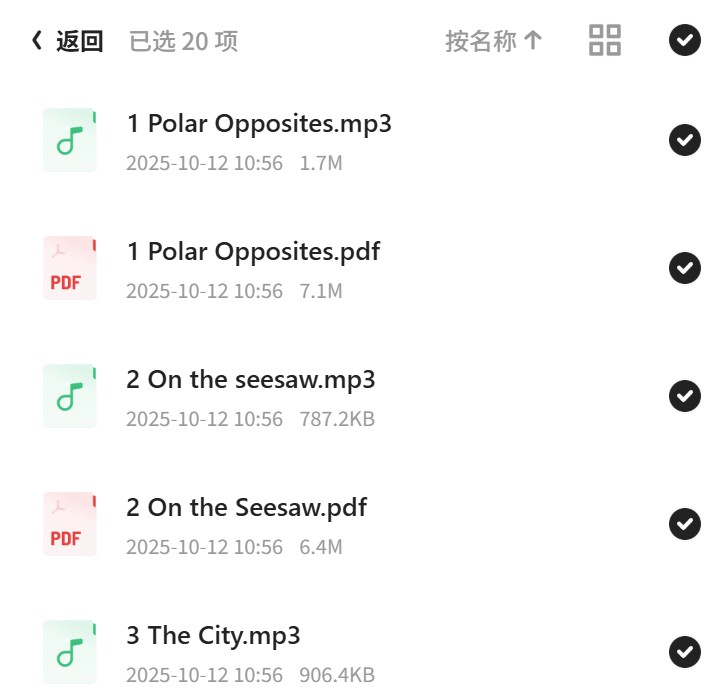The image size is (712, 699).
Task: Toggle the select-all checkmark in the header
Action: tap(684, 40)
